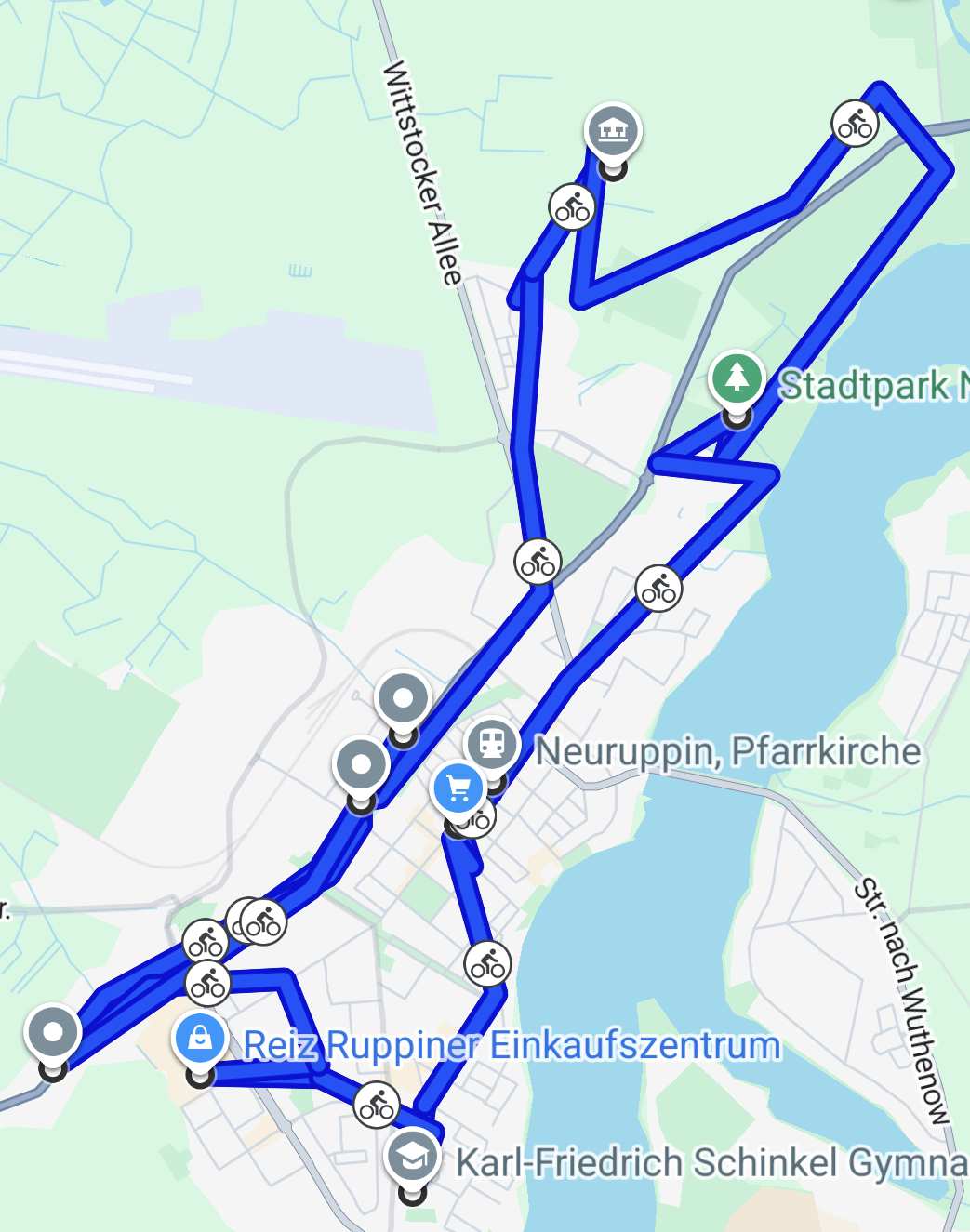Viewport: 970px width, 1232px height.
Task: Open the Karl-Friedrich Schinkel Gymnasium school pin
Action: click(x=412, y=1157)
